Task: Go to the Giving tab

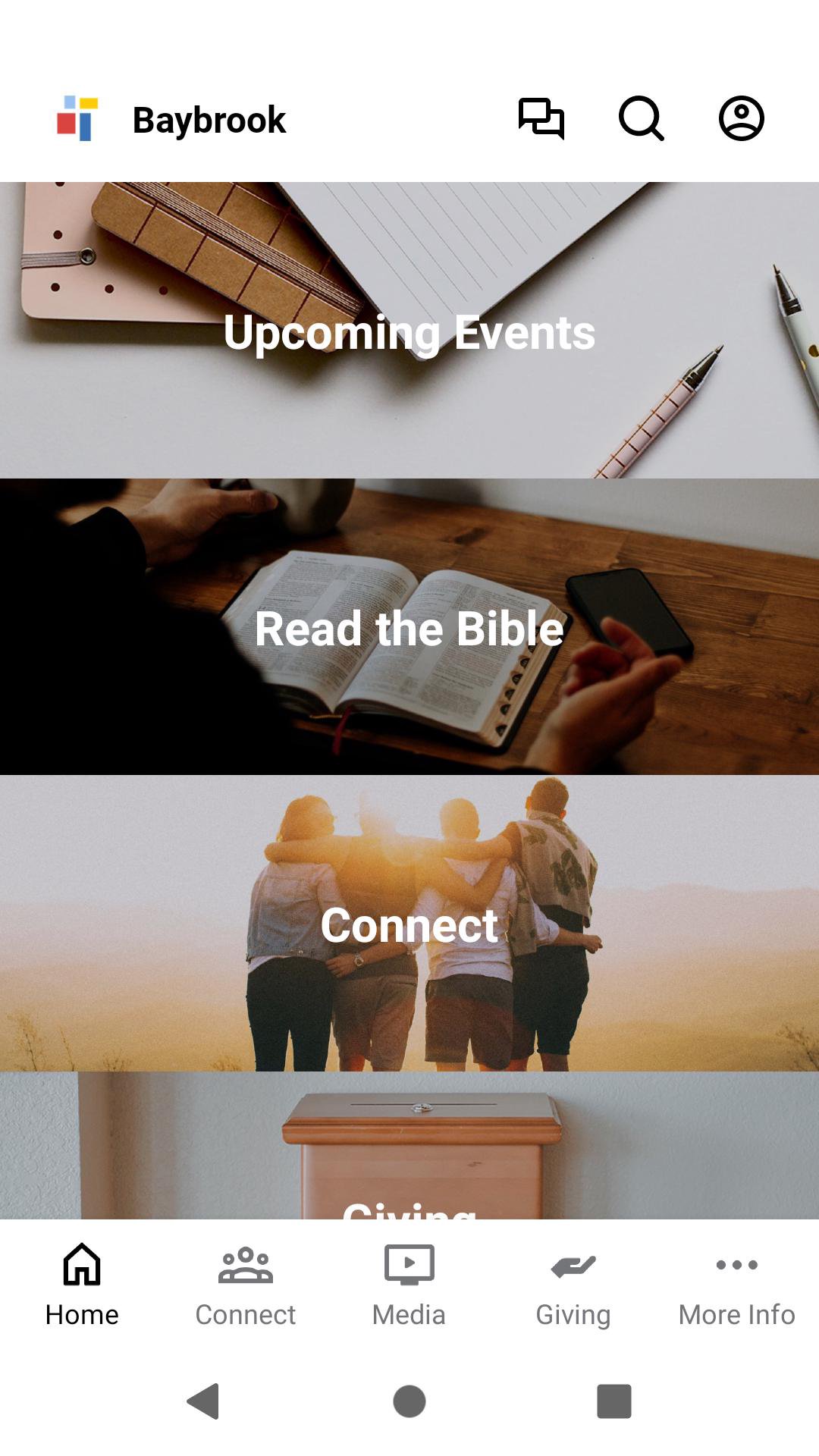Action: (573, 1283)
